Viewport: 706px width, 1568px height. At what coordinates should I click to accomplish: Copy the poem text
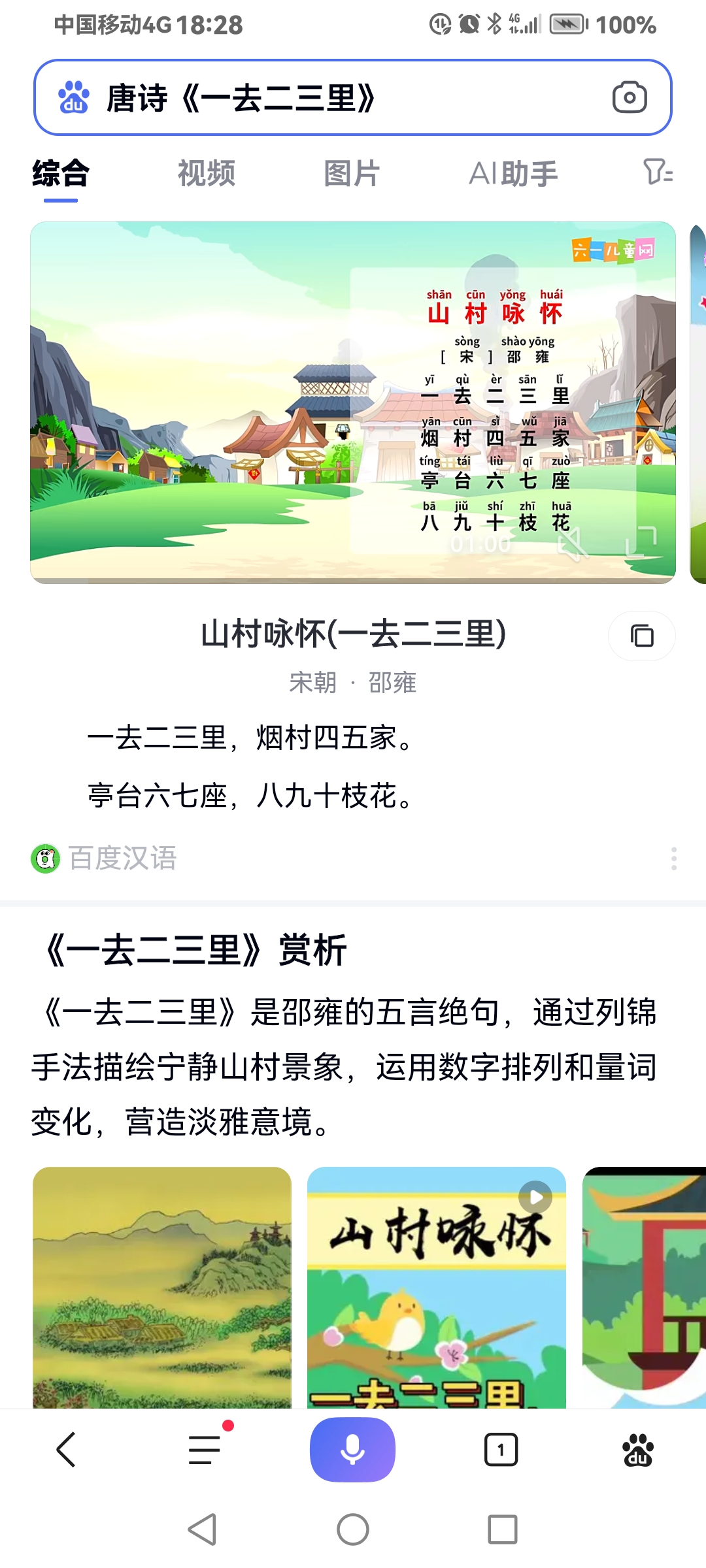[x=642, y=636]
